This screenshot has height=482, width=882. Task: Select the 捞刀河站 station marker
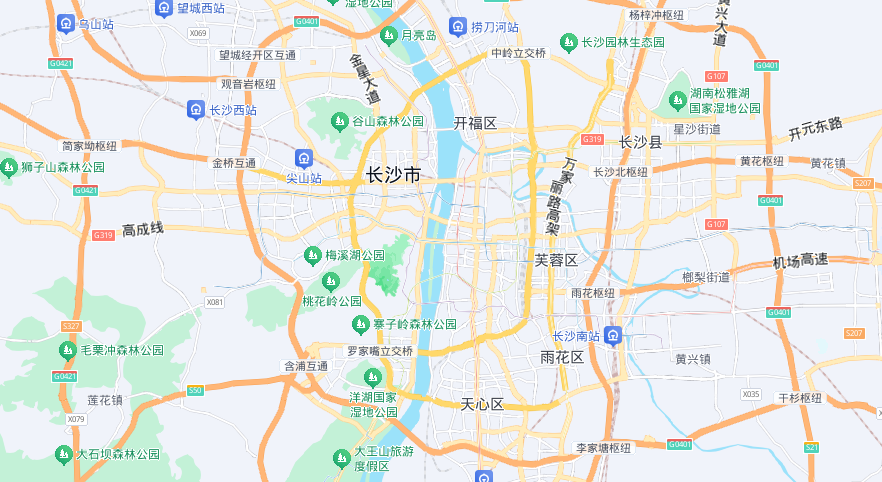tap(458, 26)
